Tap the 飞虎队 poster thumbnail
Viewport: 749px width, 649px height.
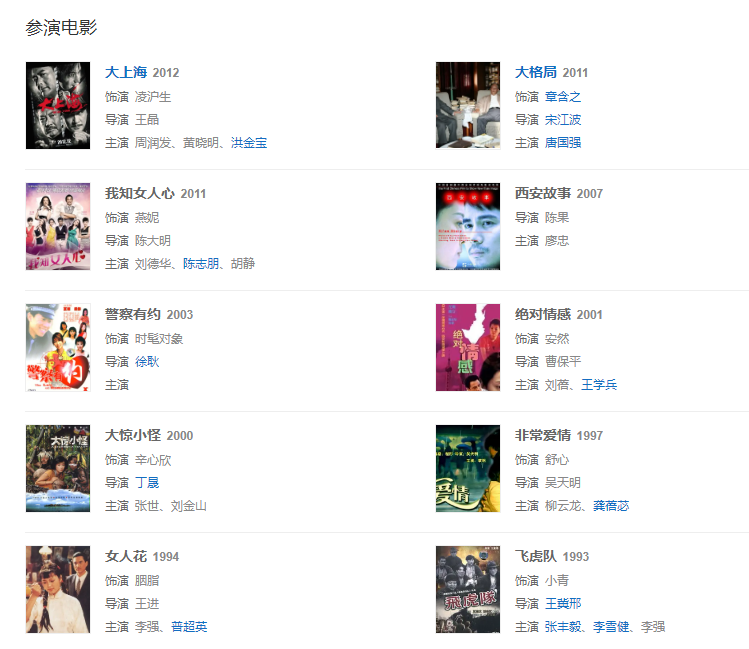[x=467, y=589]
